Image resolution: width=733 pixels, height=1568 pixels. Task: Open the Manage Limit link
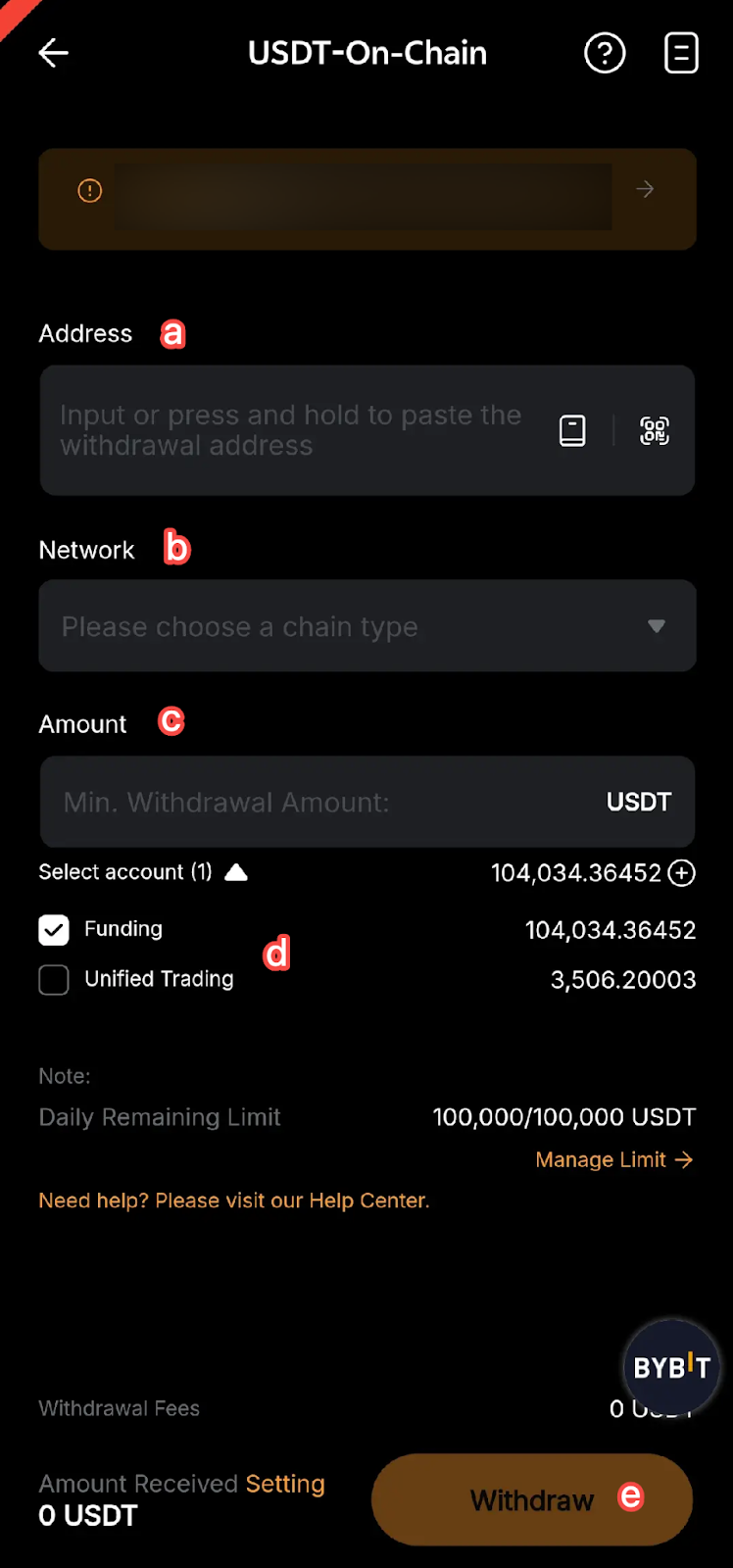(613, 1160)
